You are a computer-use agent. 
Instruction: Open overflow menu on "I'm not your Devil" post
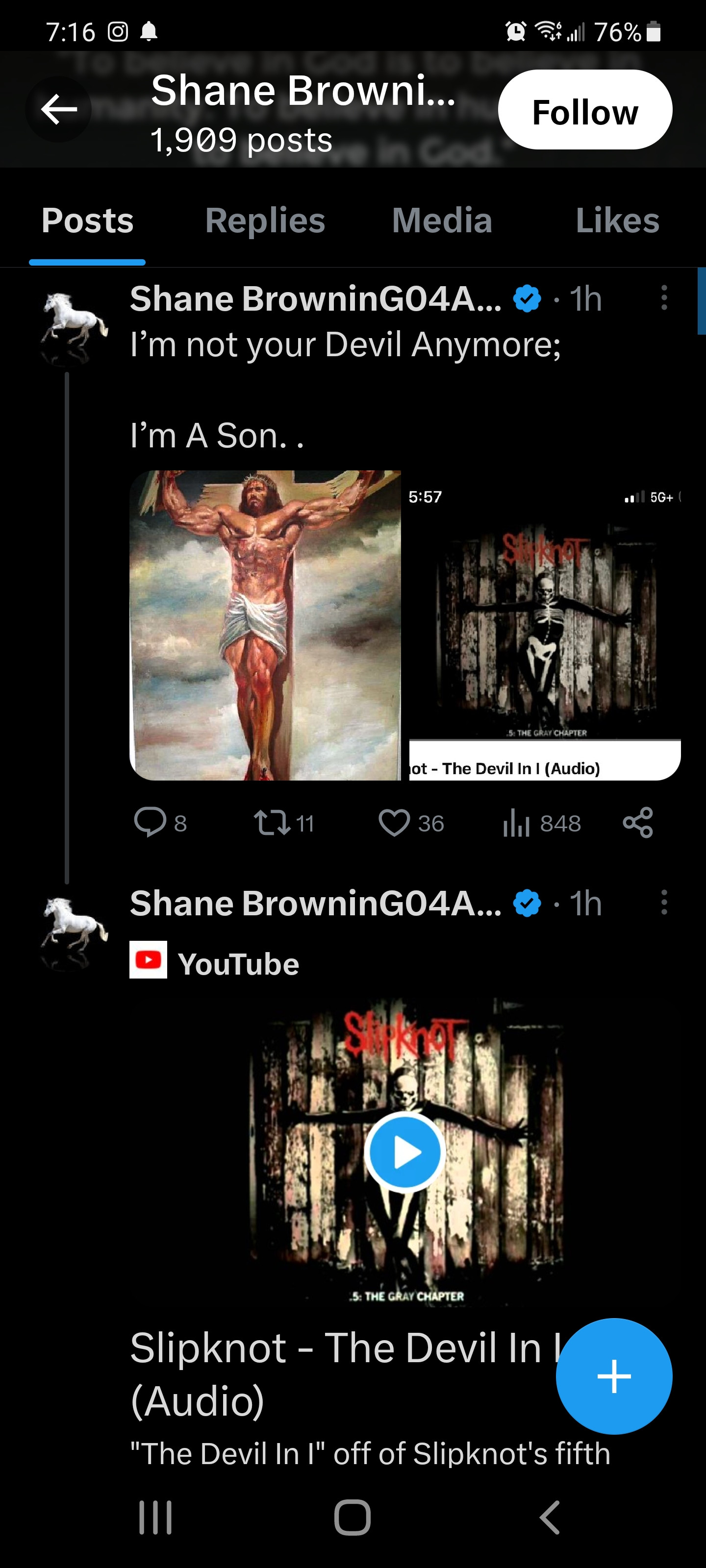(664, 298)
